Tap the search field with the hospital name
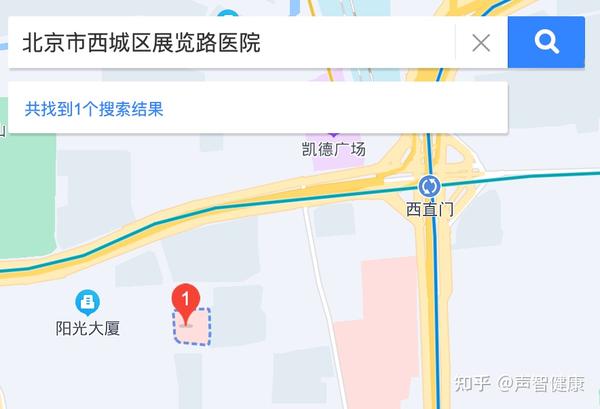The image size is (600, 409). click(230, 42)
